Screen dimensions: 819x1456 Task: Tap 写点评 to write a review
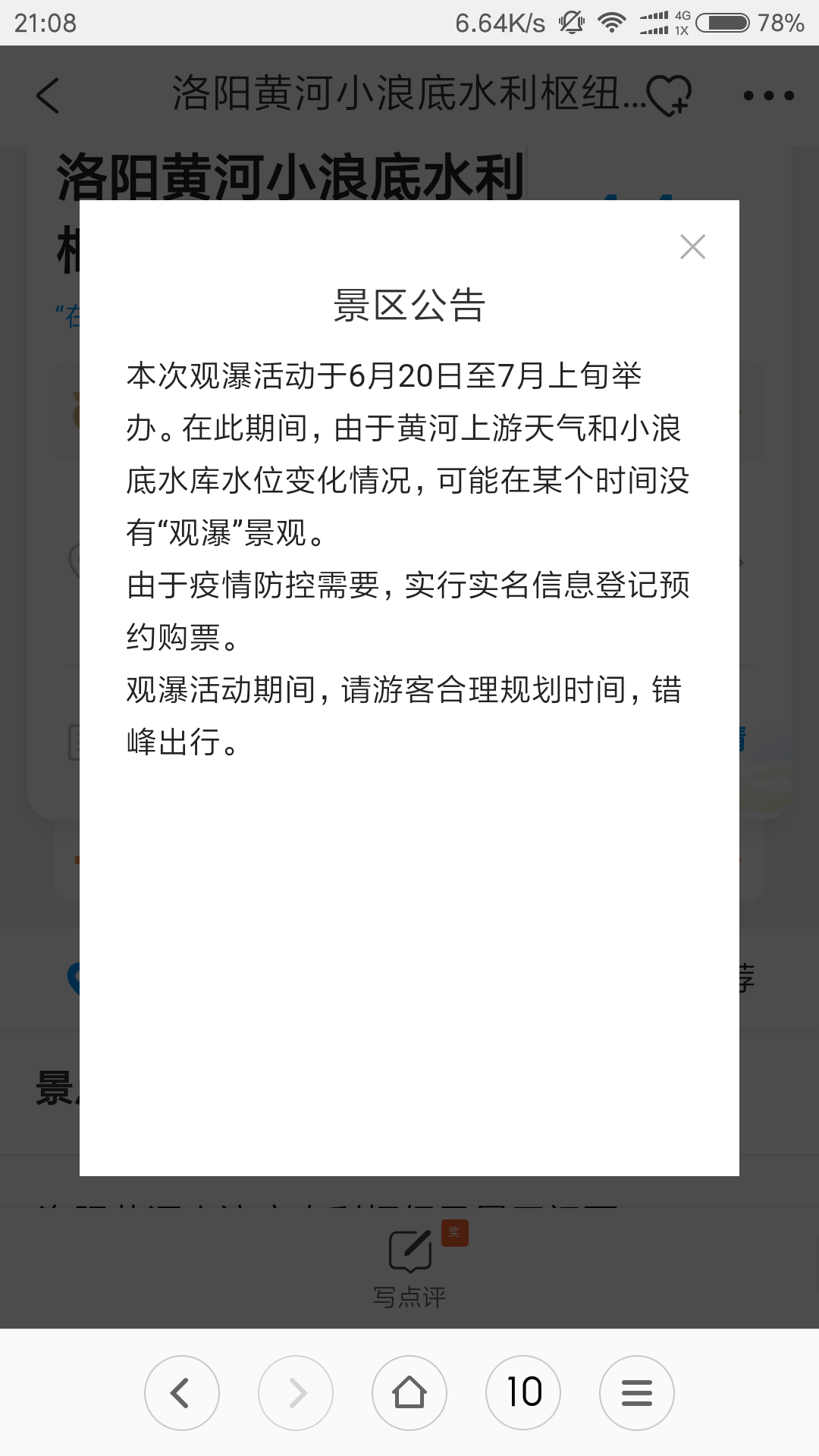click(x=409, y=1268)
